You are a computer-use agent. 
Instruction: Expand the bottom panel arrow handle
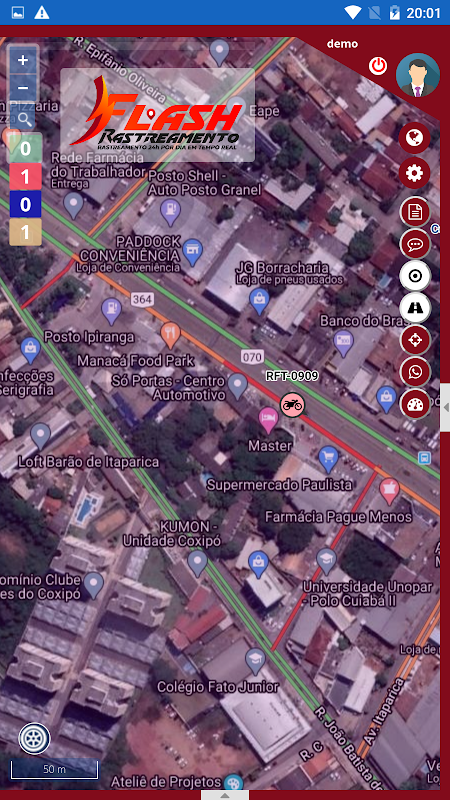pos(224,795)
